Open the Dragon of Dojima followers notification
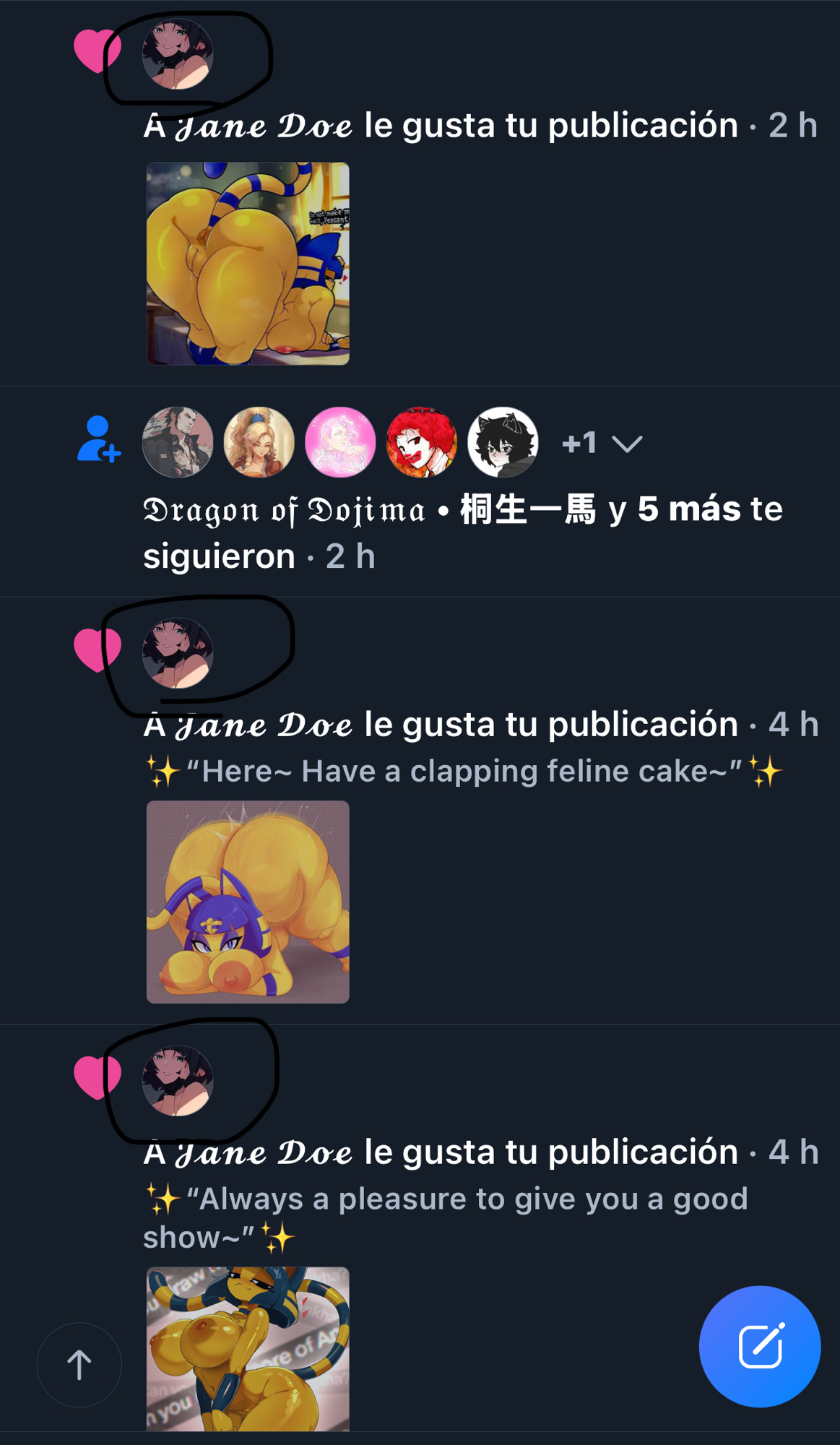The width and height of the screenshot is (840, 1445). click(x=462, y=532)
